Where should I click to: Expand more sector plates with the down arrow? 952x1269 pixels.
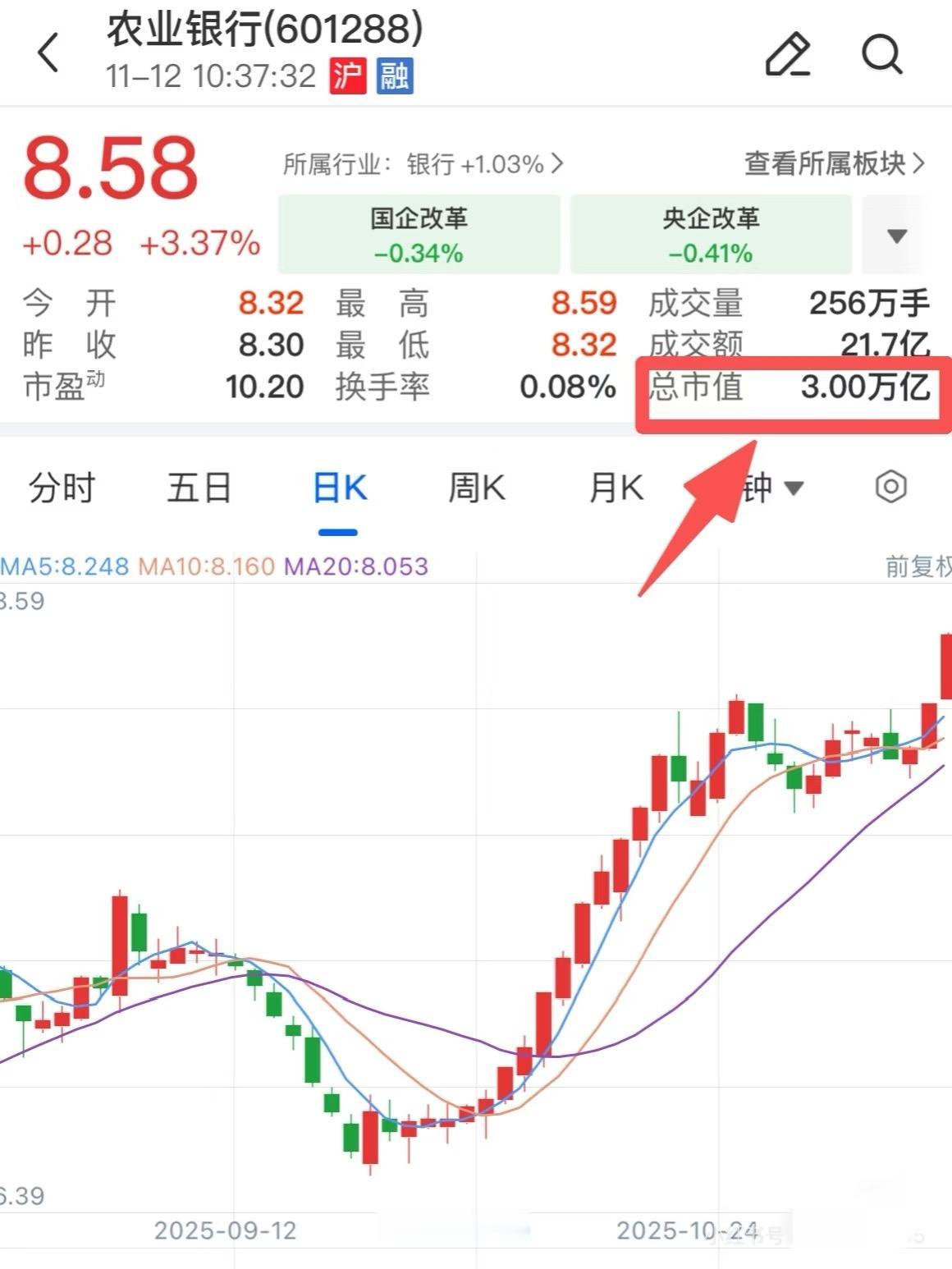click(x=898, y=236)
